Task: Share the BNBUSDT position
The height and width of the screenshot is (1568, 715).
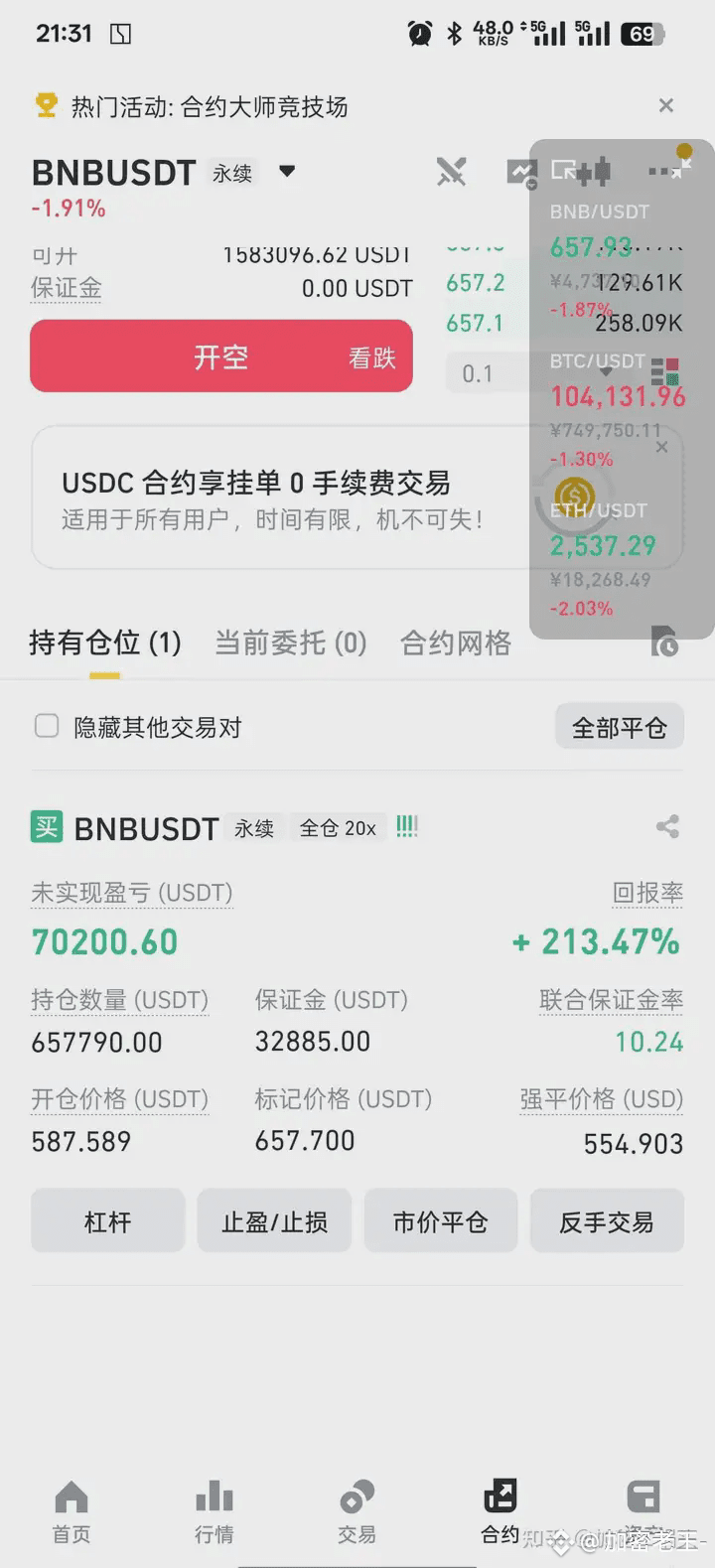Action: pos(667,826)
